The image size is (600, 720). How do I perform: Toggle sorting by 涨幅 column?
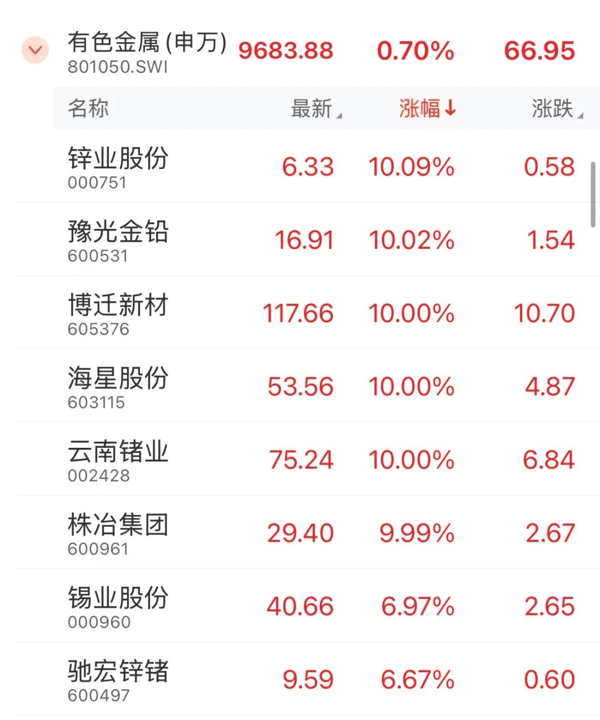427,110
